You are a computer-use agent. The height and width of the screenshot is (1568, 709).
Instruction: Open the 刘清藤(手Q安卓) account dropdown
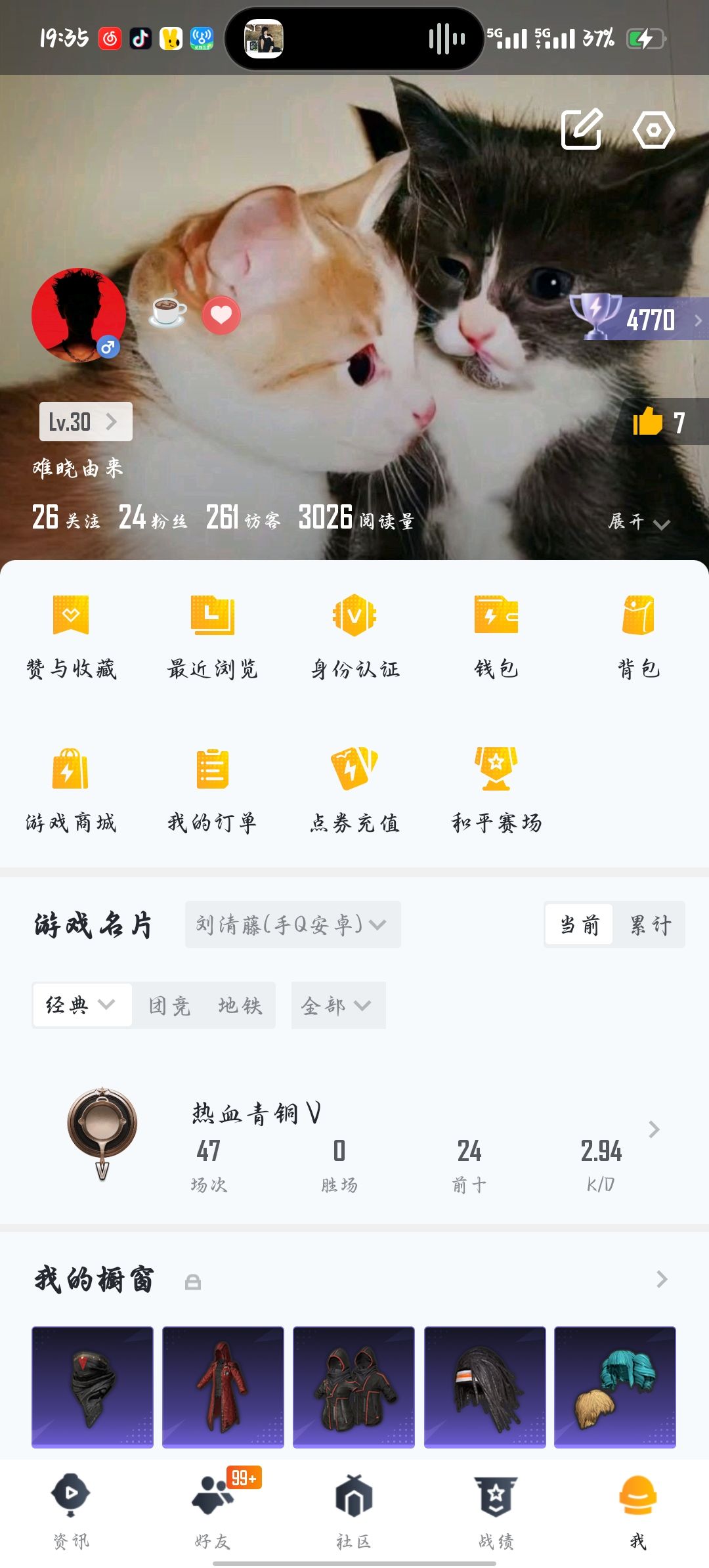(x=293, y=925)
